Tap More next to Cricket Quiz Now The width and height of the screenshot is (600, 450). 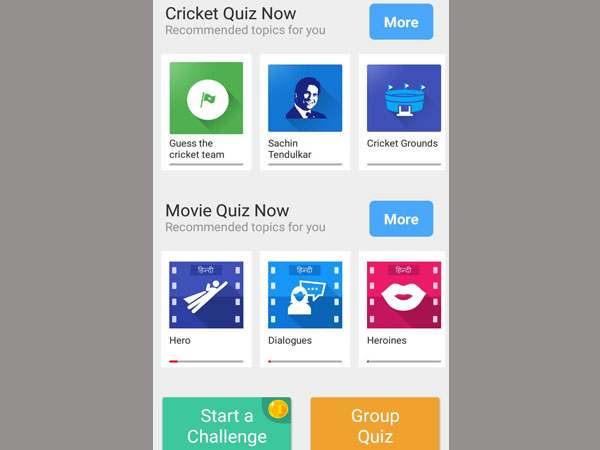[x=401, y=22]
